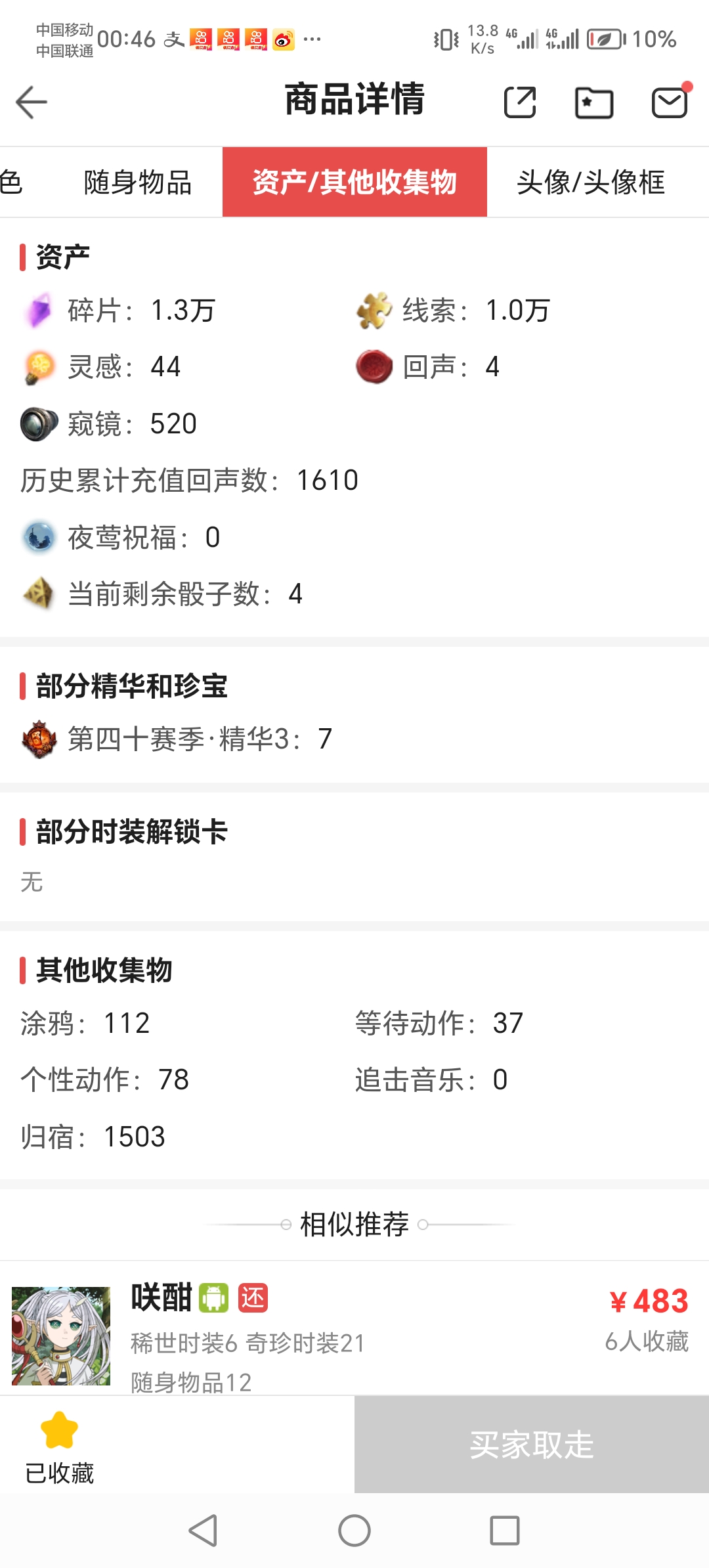The height and width of the screenshot is (1568, 709).
Task: Switch to the 头像/头像框 tab
Action: 590,183
